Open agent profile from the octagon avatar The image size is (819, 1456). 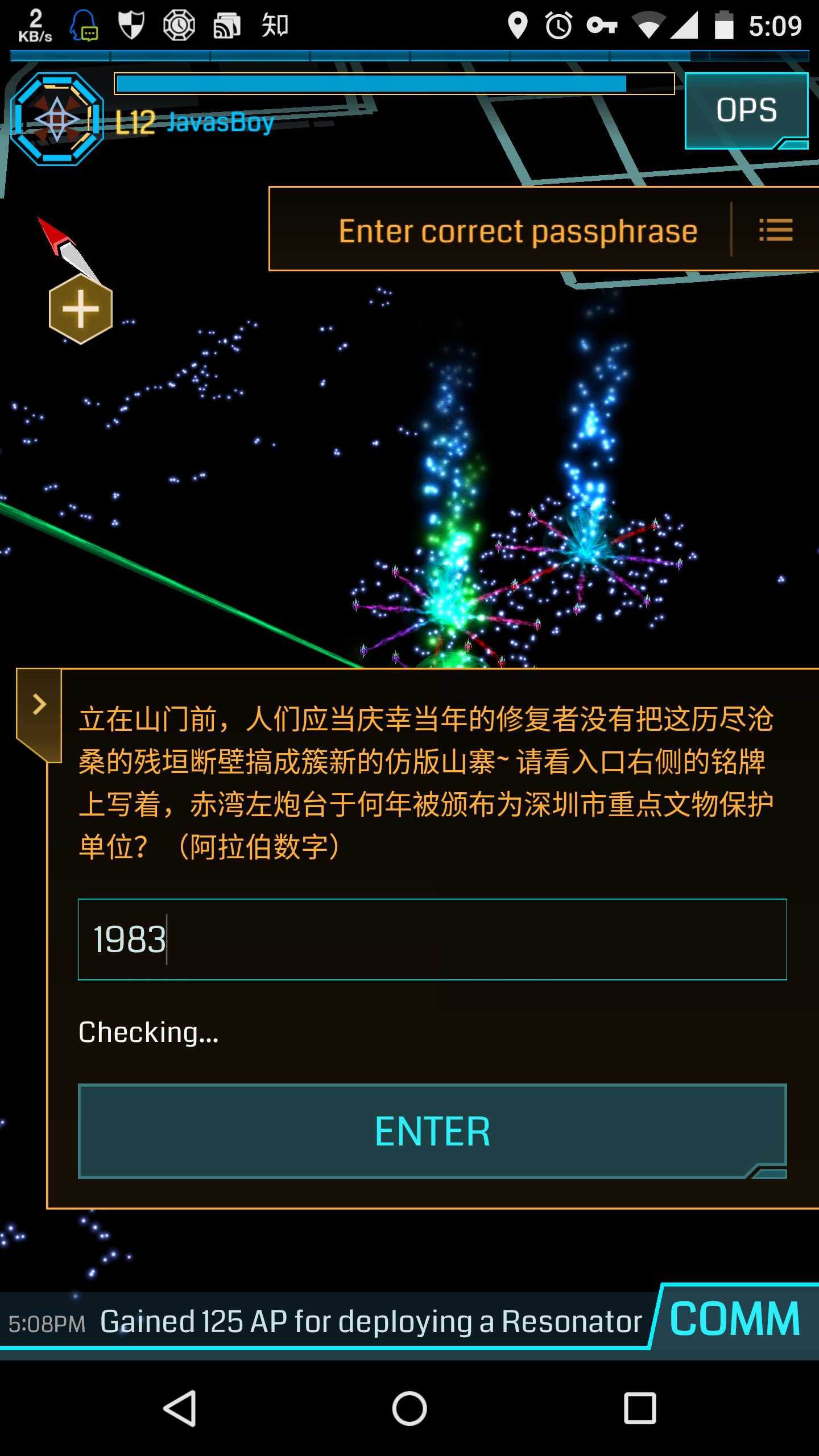tap(57, 119)
